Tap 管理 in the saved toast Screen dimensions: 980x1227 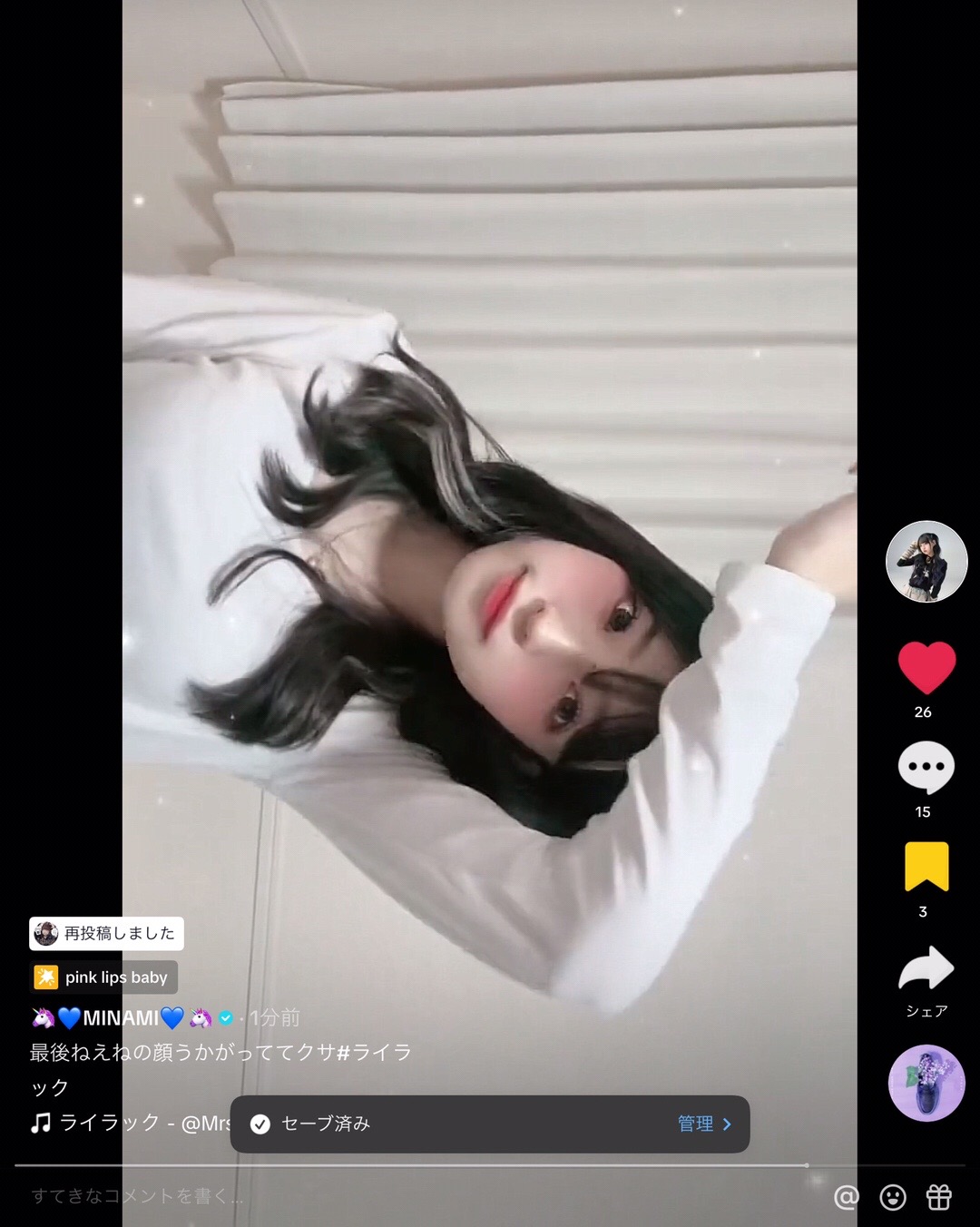[704, 1124]
